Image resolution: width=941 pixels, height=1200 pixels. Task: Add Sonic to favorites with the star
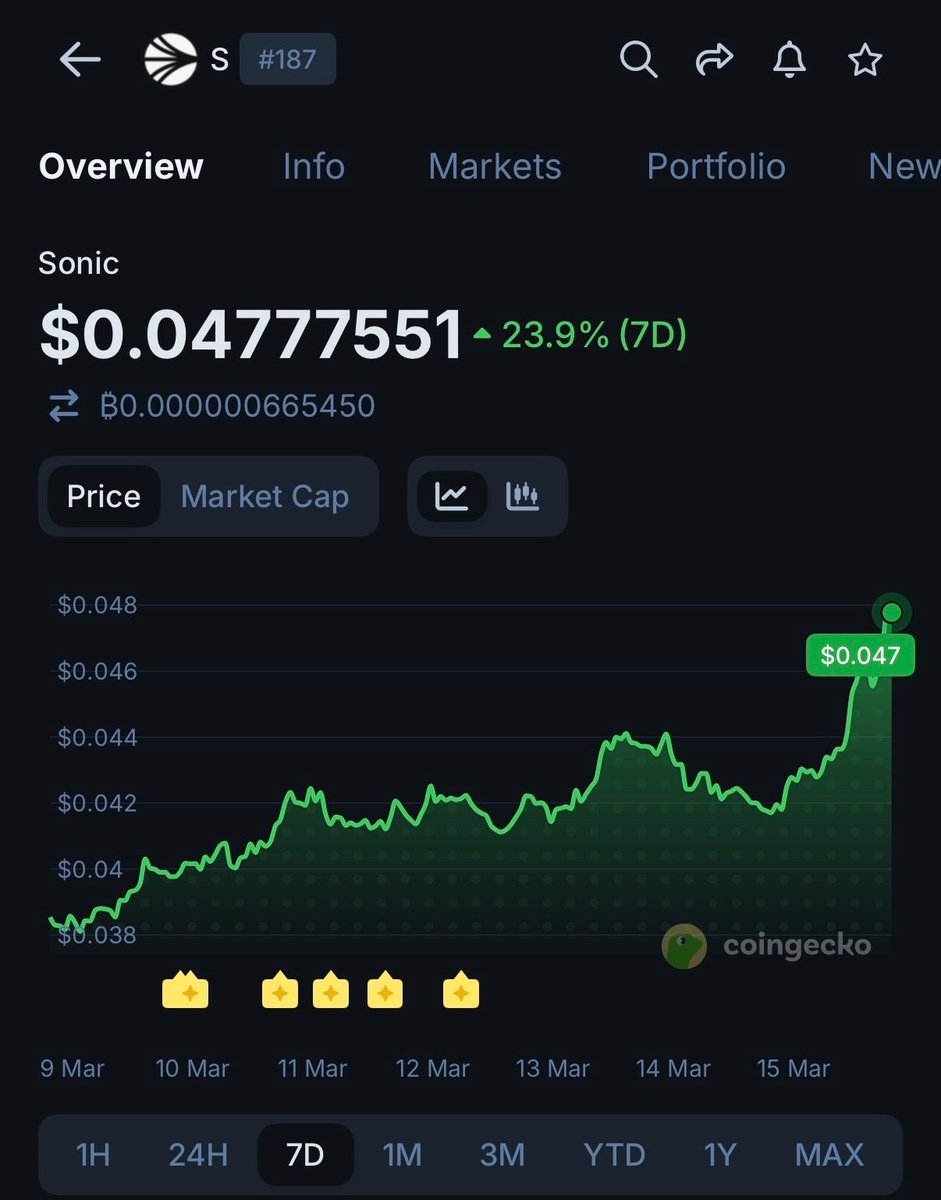[x=865, y=61]
